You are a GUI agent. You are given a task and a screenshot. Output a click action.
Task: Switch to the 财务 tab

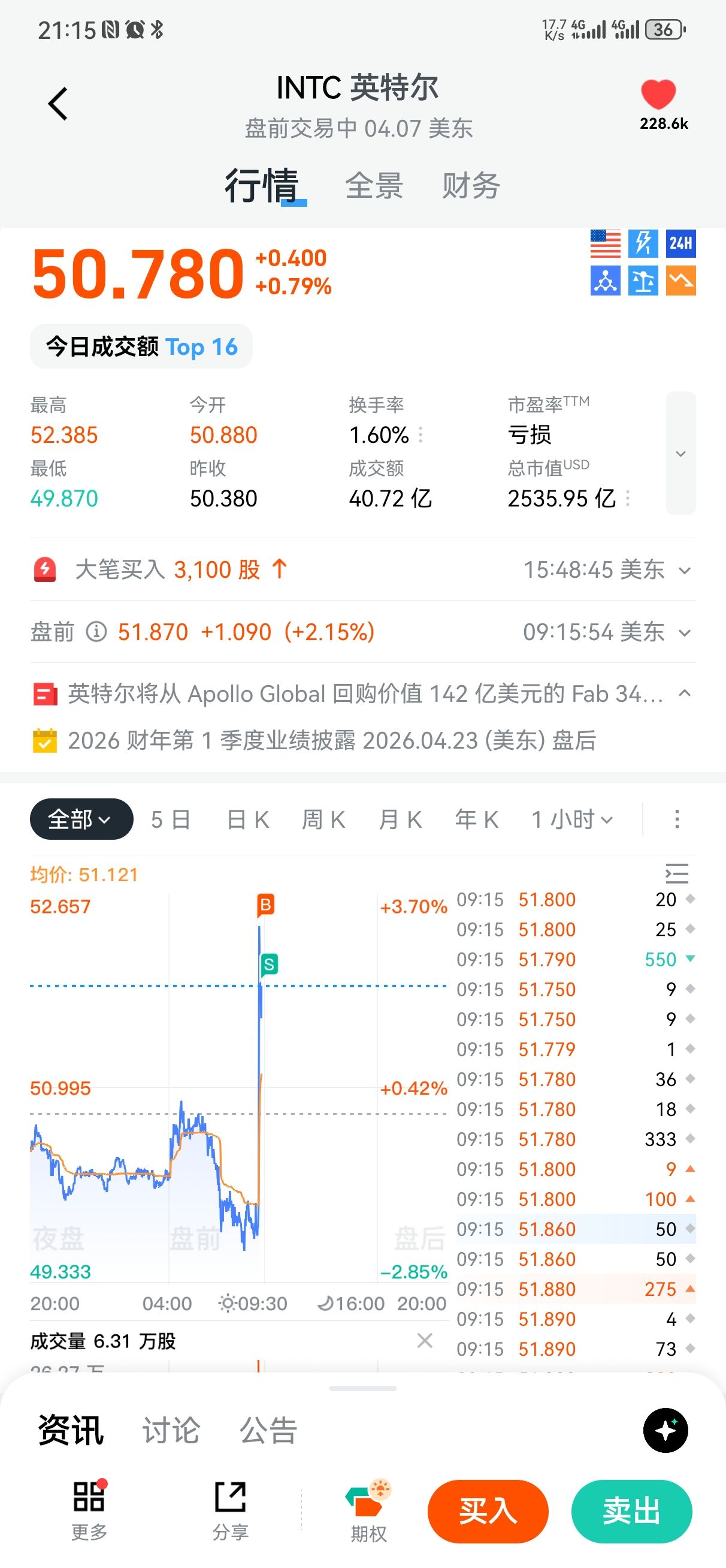pyautogui.click(x=470, y=186)
